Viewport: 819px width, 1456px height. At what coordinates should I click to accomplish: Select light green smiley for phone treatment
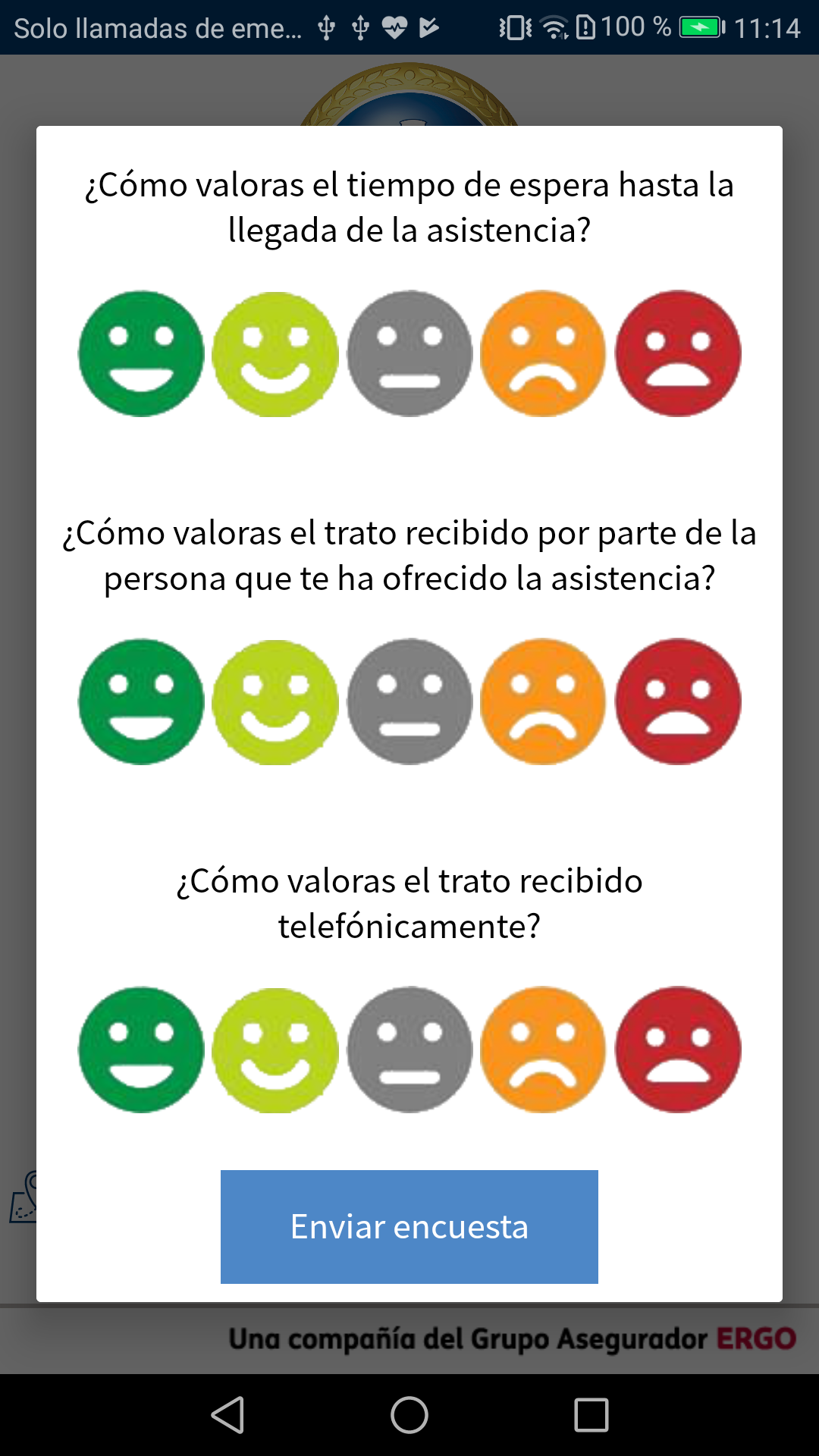click(275, 1050)
